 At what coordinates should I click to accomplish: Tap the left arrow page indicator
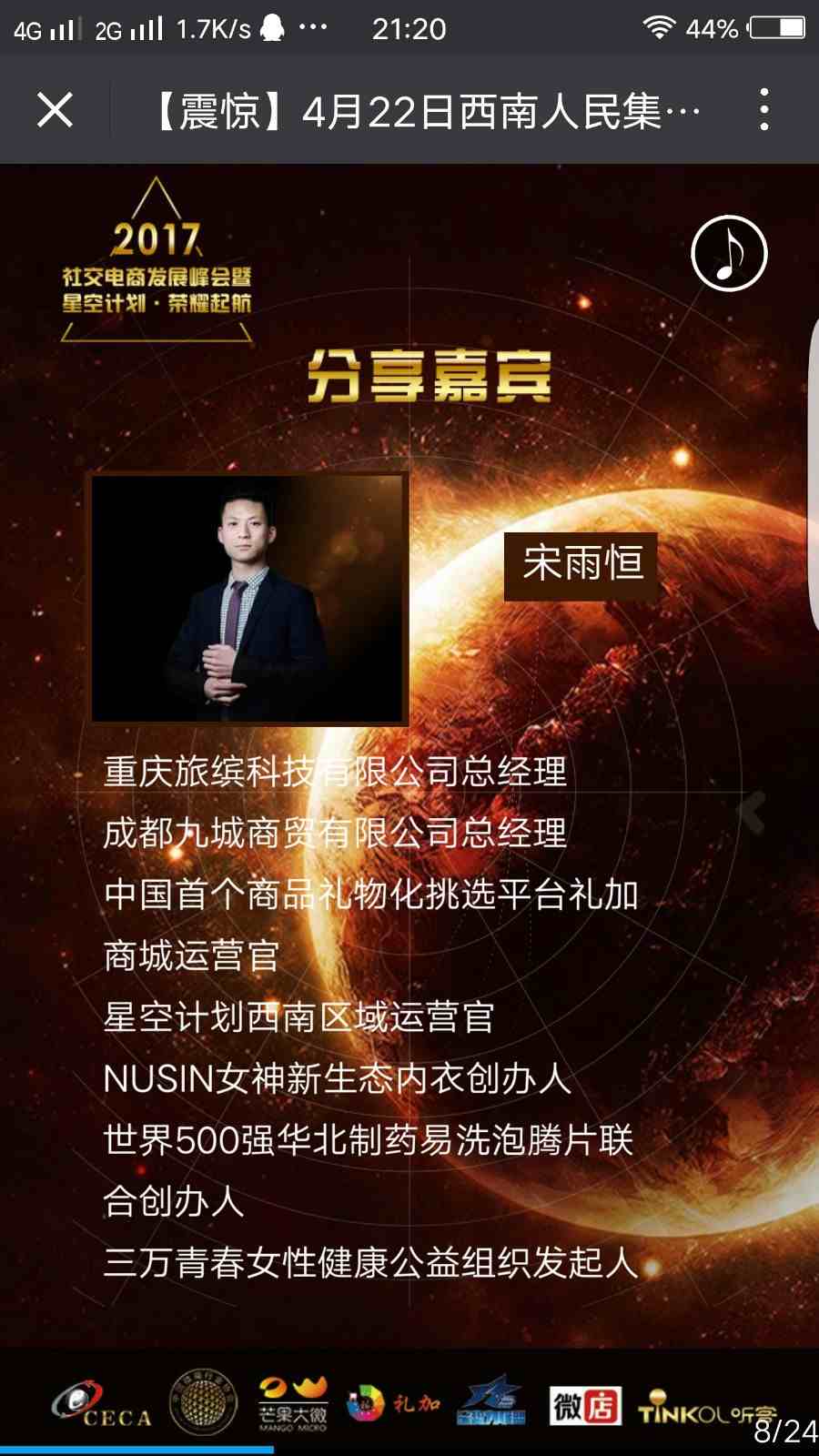click(752, 812)
